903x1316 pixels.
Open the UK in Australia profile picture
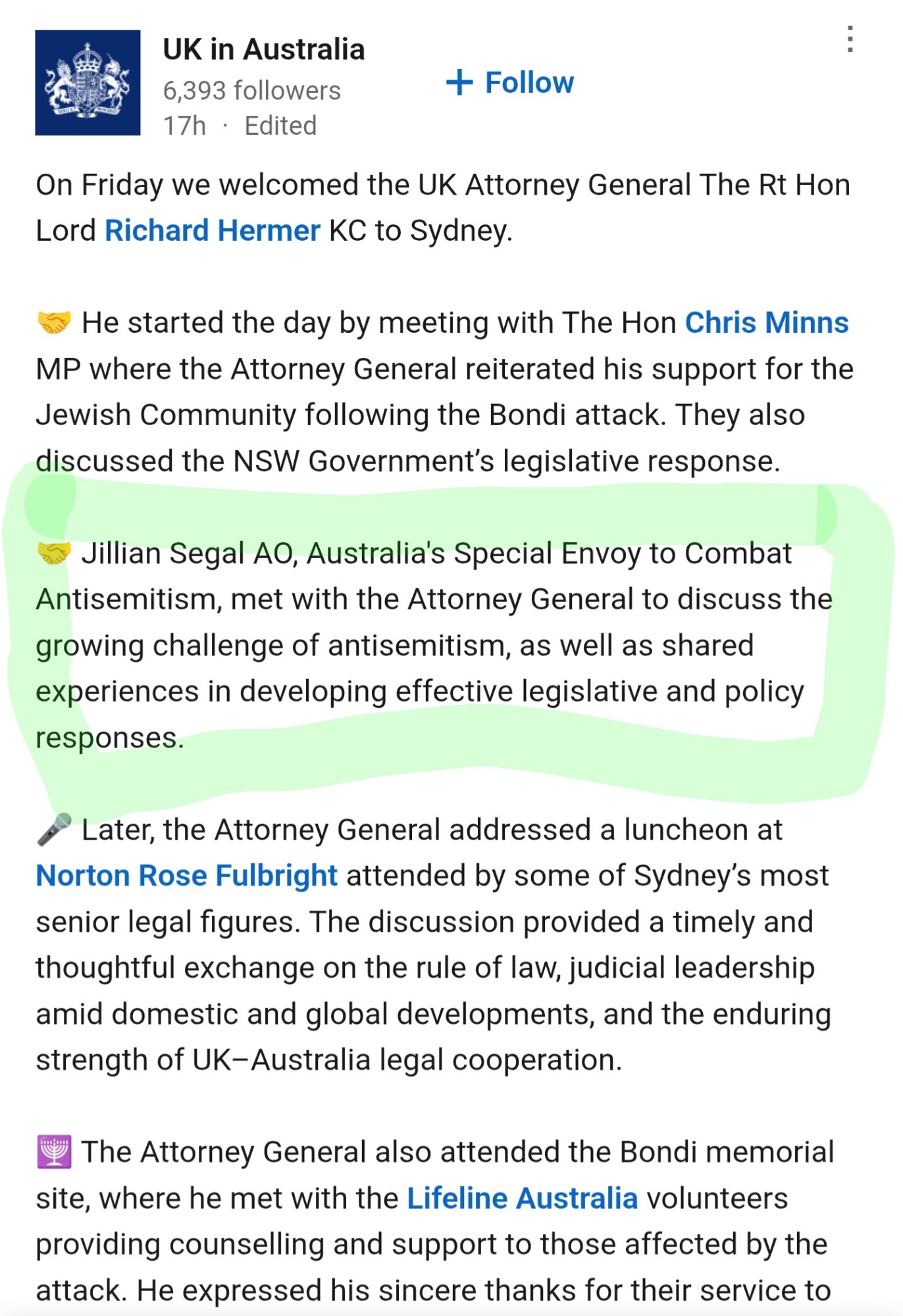click(88, 83)
